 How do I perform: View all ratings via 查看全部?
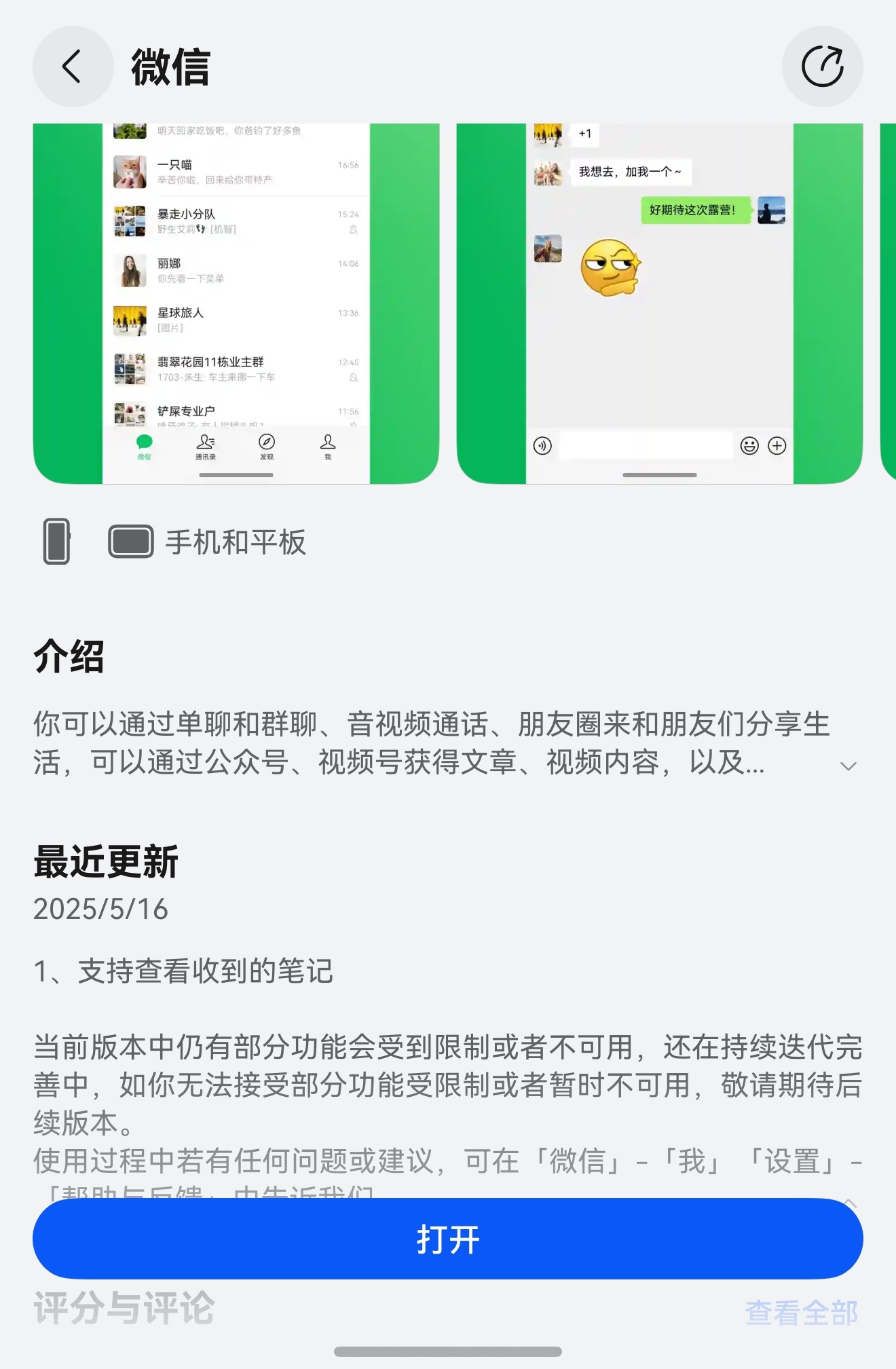point(802,1313)
